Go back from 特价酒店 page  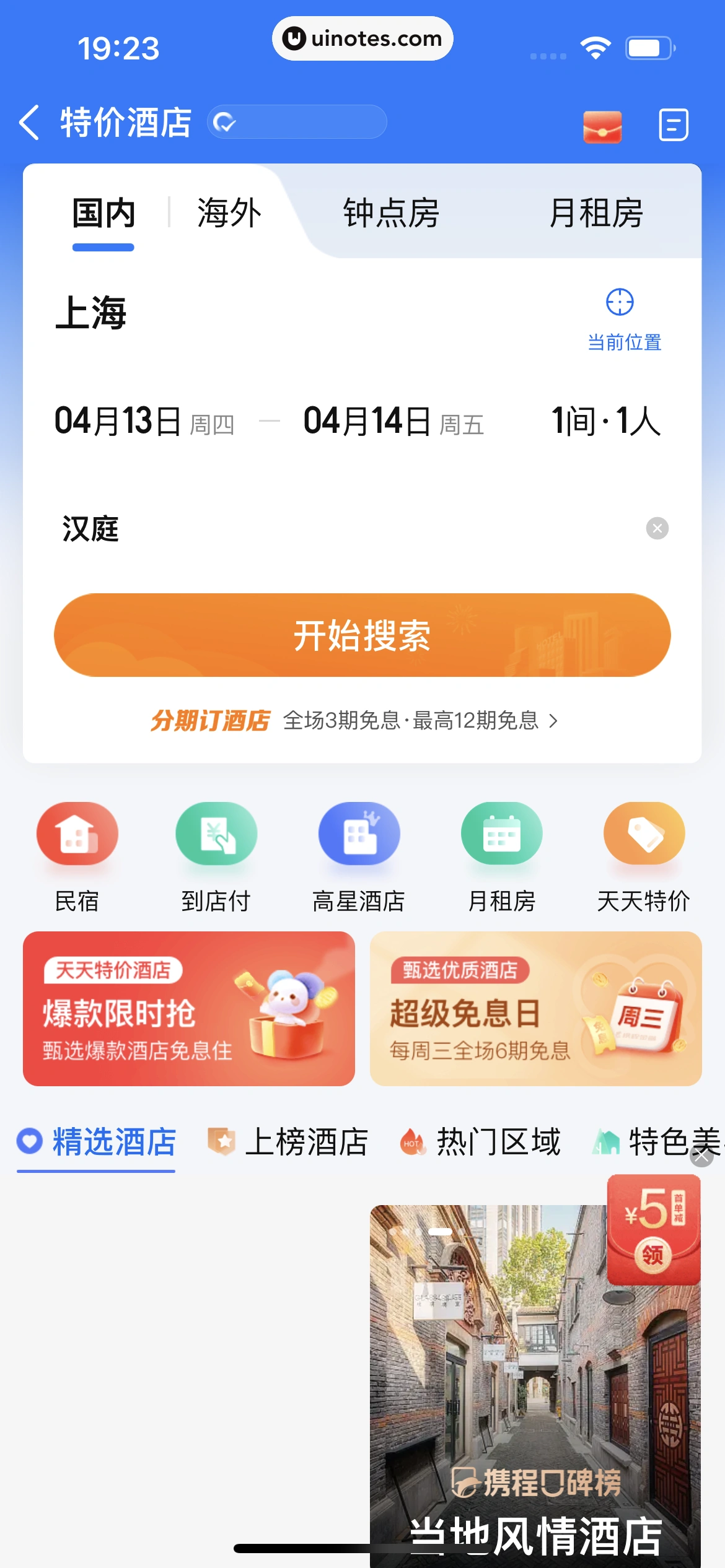point(29,123)
